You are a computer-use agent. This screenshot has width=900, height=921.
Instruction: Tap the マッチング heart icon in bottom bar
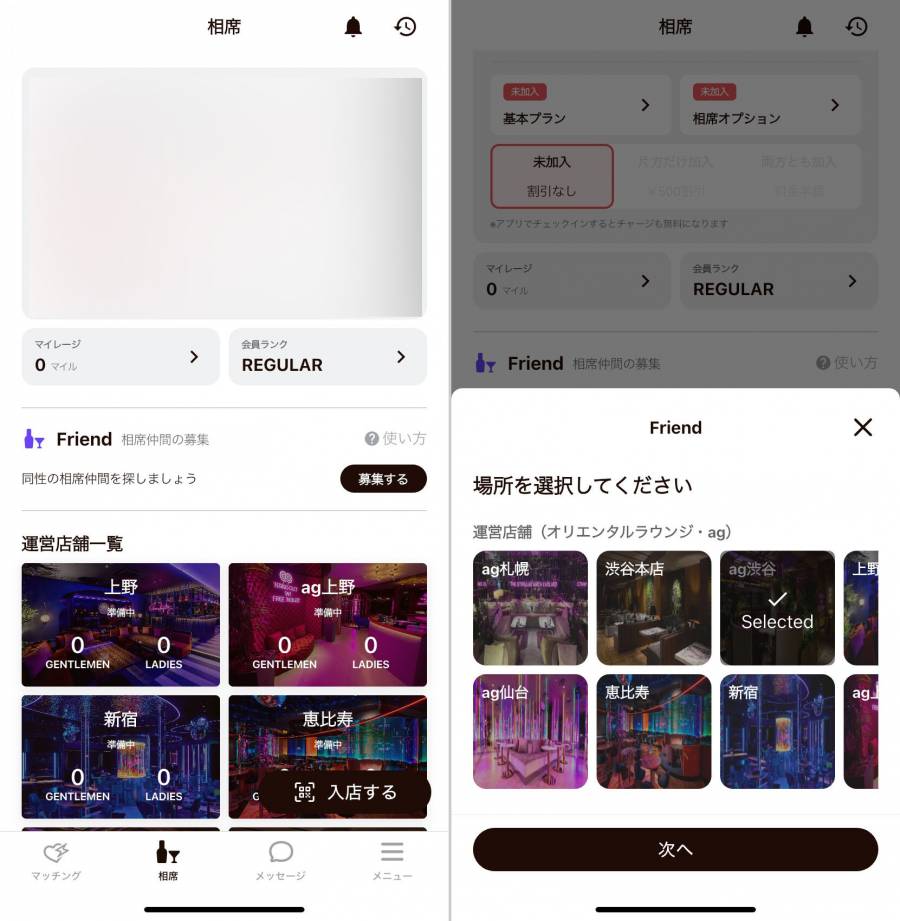point(54,851)
